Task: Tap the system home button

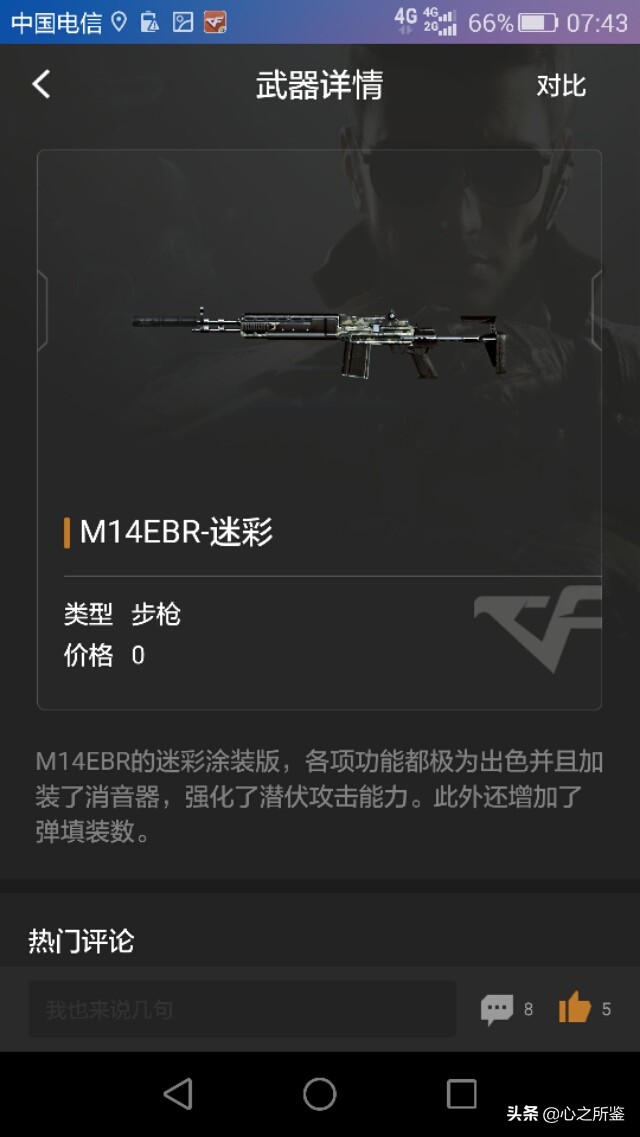Action: [320, 1094]
